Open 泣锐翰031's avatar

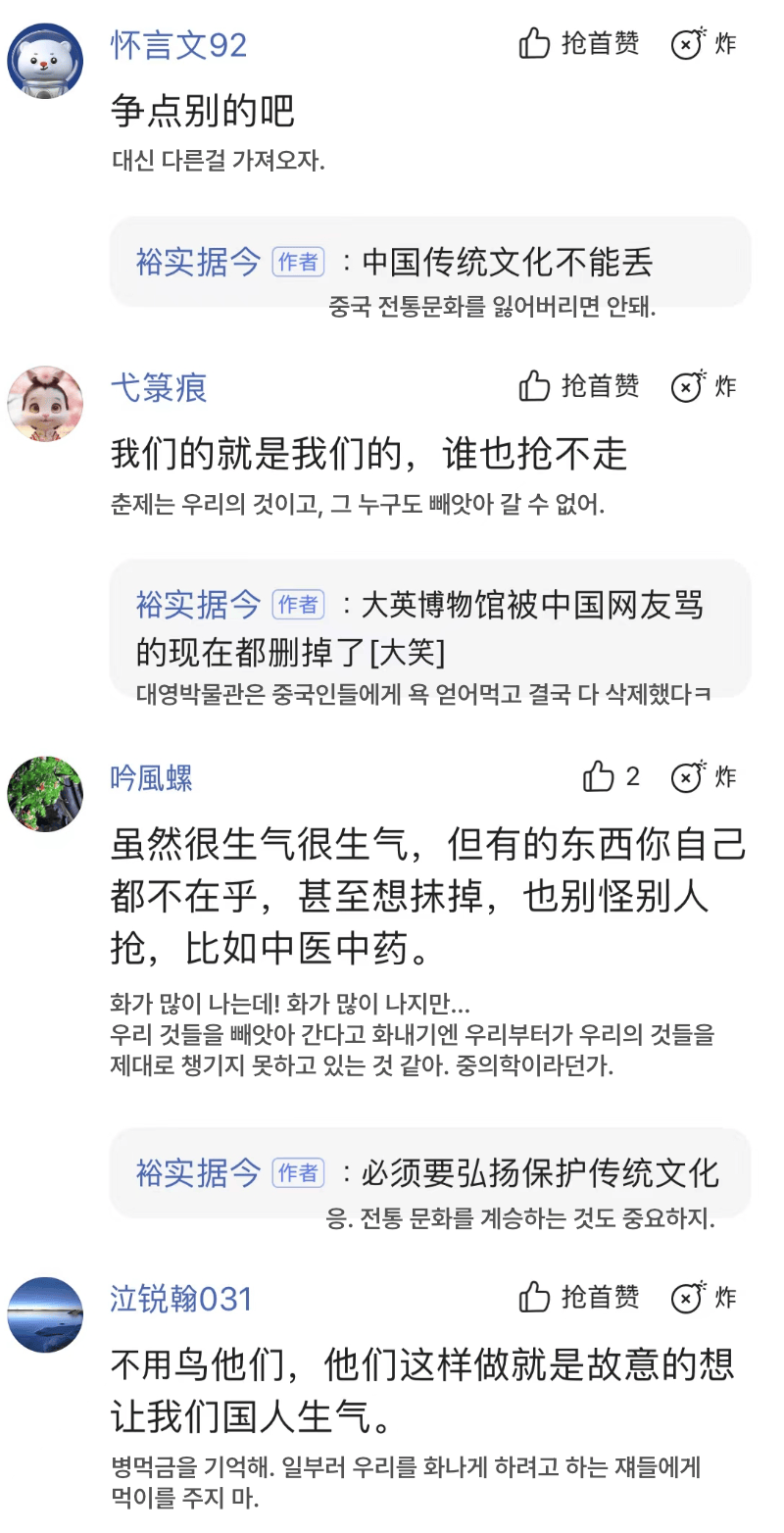pyautogui.click(x=45, y=1314)
